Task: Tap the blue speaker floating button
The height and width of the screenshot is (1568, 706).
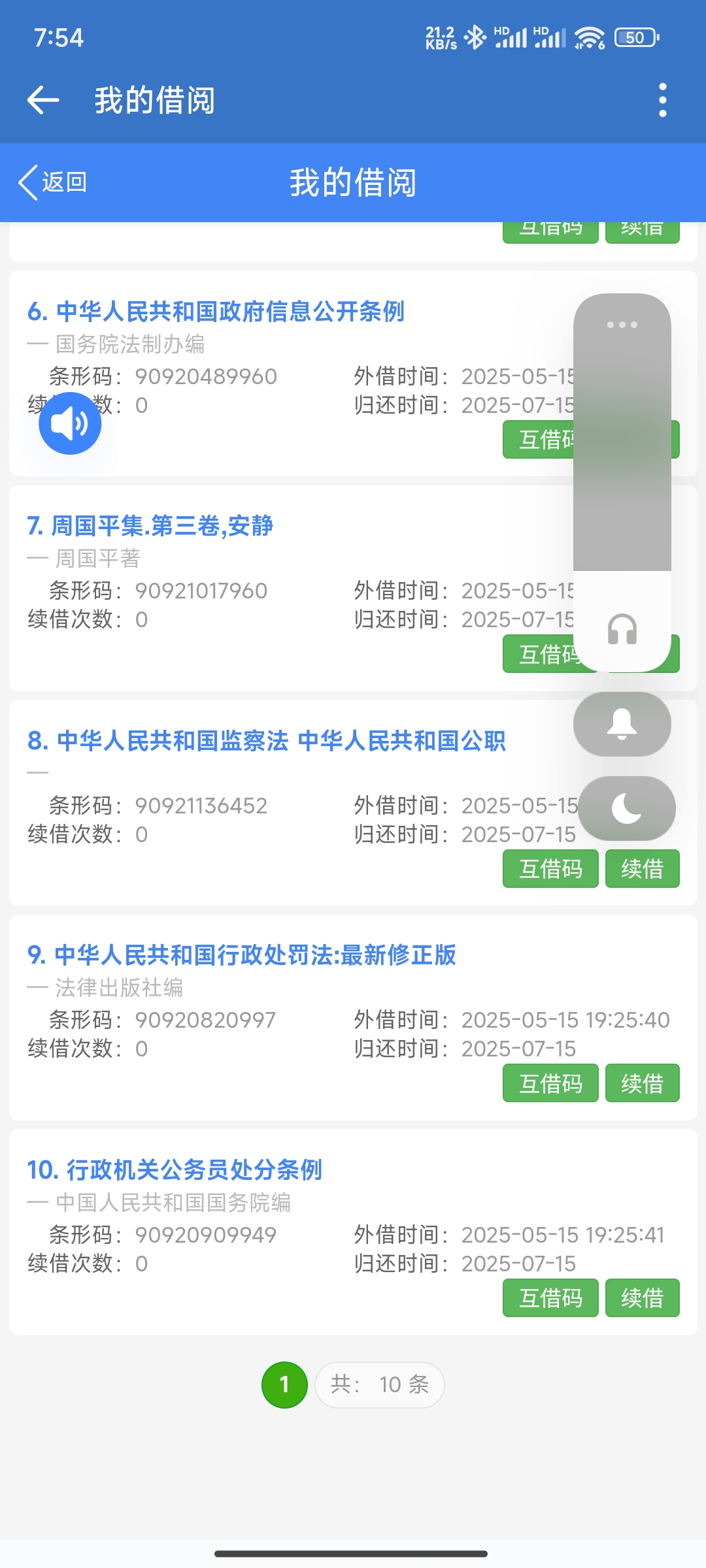Action: [x=70, y=423]
